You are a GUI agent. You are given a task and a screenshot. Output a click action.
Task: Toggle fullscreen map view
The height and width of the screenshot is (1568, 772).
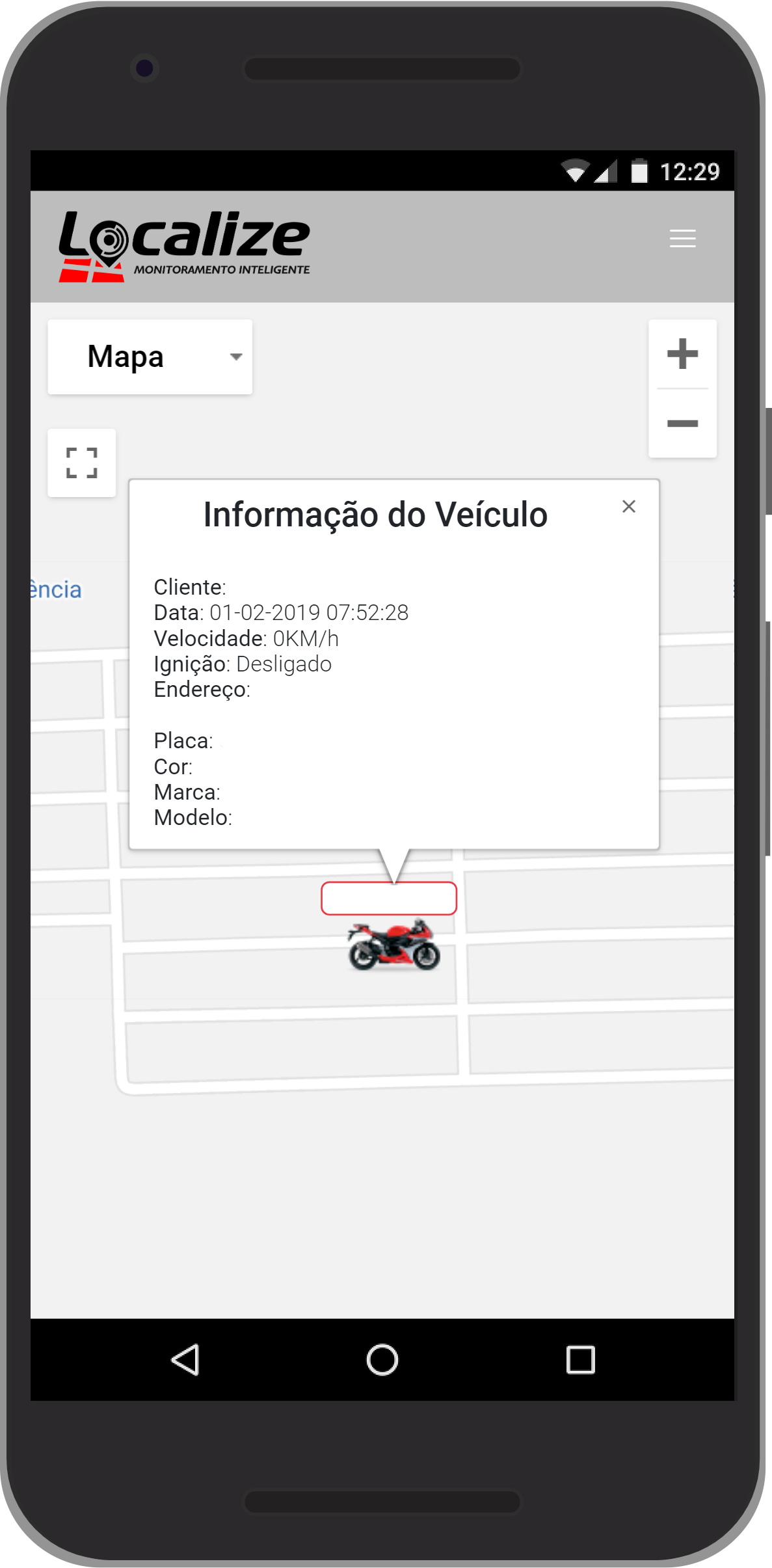[82, 463]
